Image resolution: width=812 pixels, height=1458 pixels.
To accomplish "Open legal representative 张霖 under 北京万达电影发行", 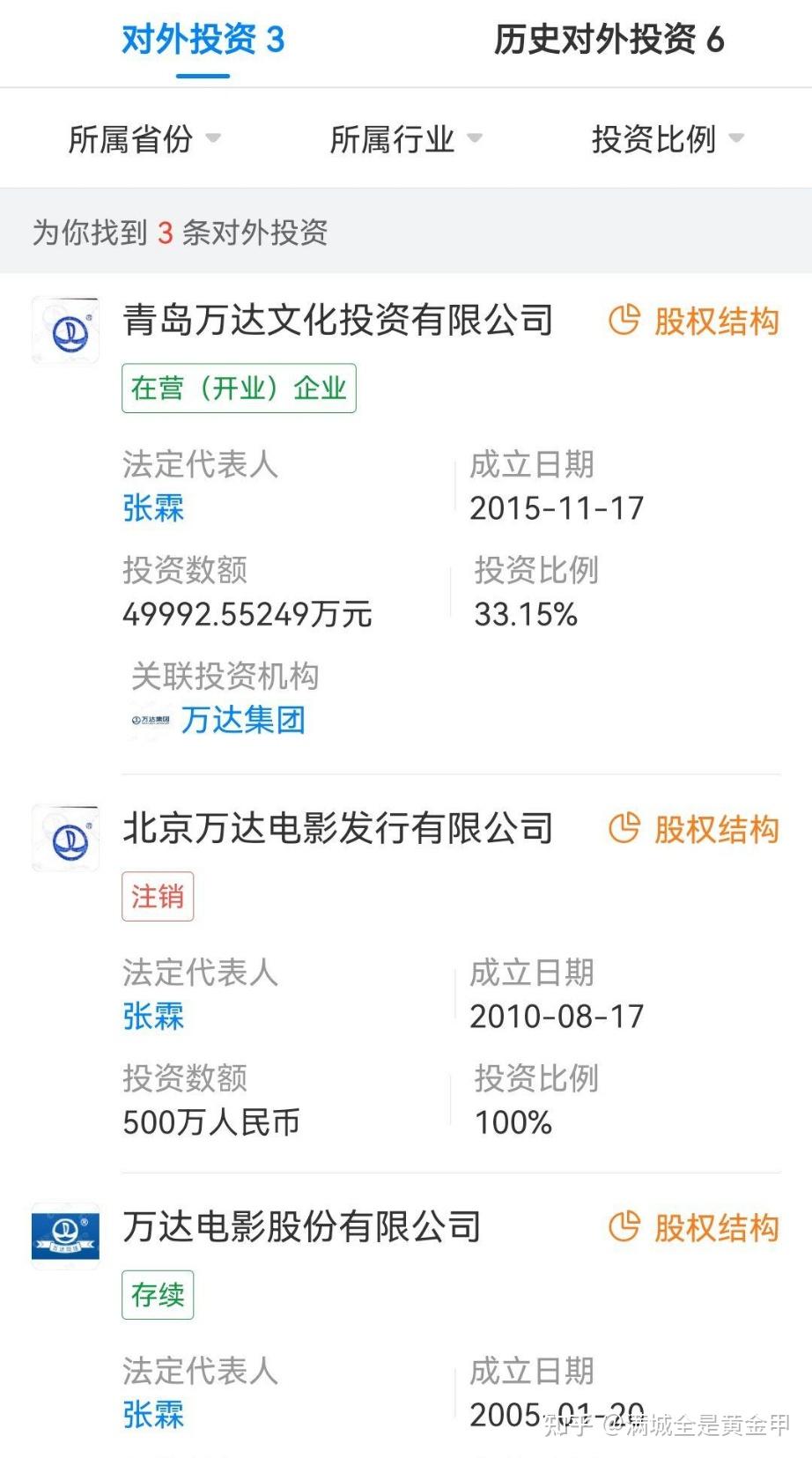I will pos(153,1016).
